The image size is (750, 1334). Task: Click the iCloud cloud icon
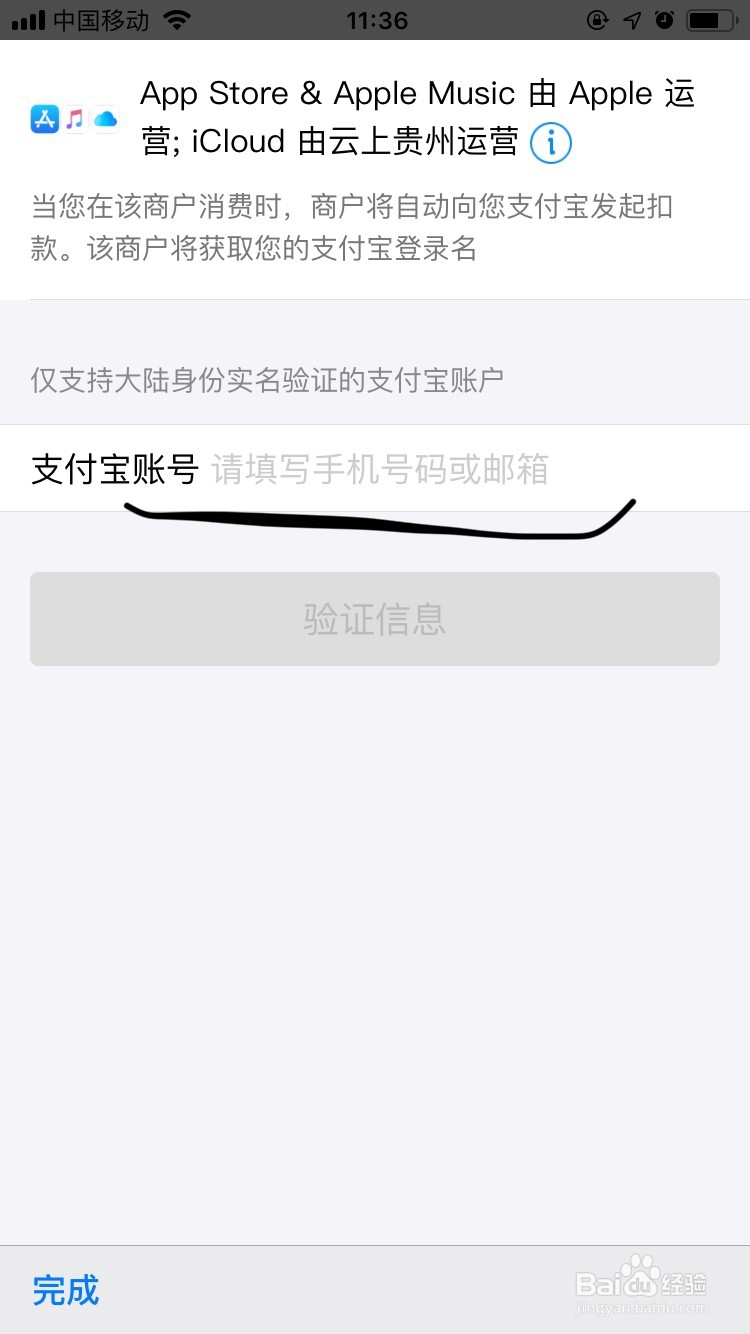coord(104,120)
